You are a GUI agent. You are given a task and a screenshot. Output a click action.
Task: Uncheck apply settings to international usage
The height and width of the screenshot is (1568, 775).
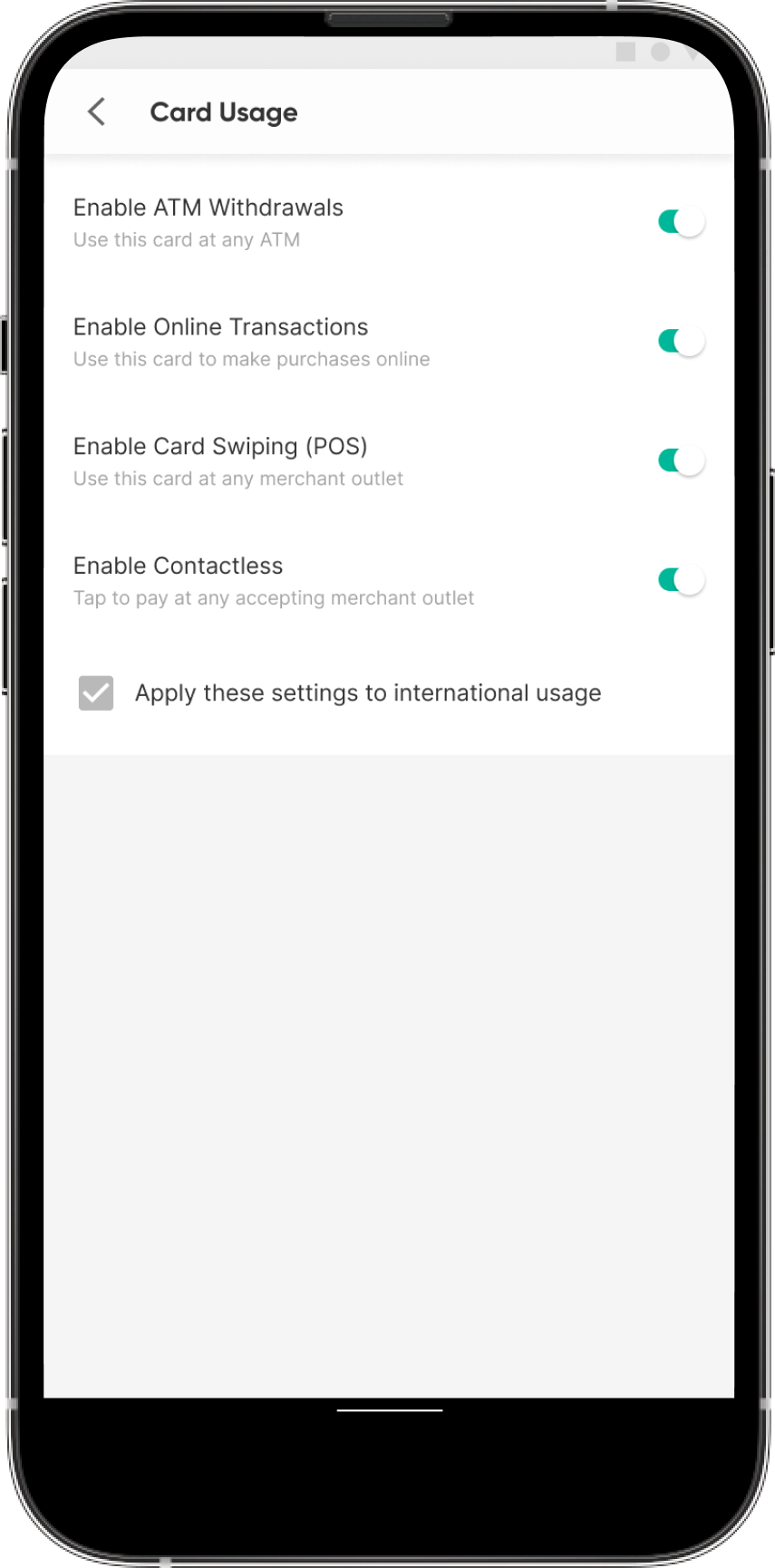[x=96, y=693]
